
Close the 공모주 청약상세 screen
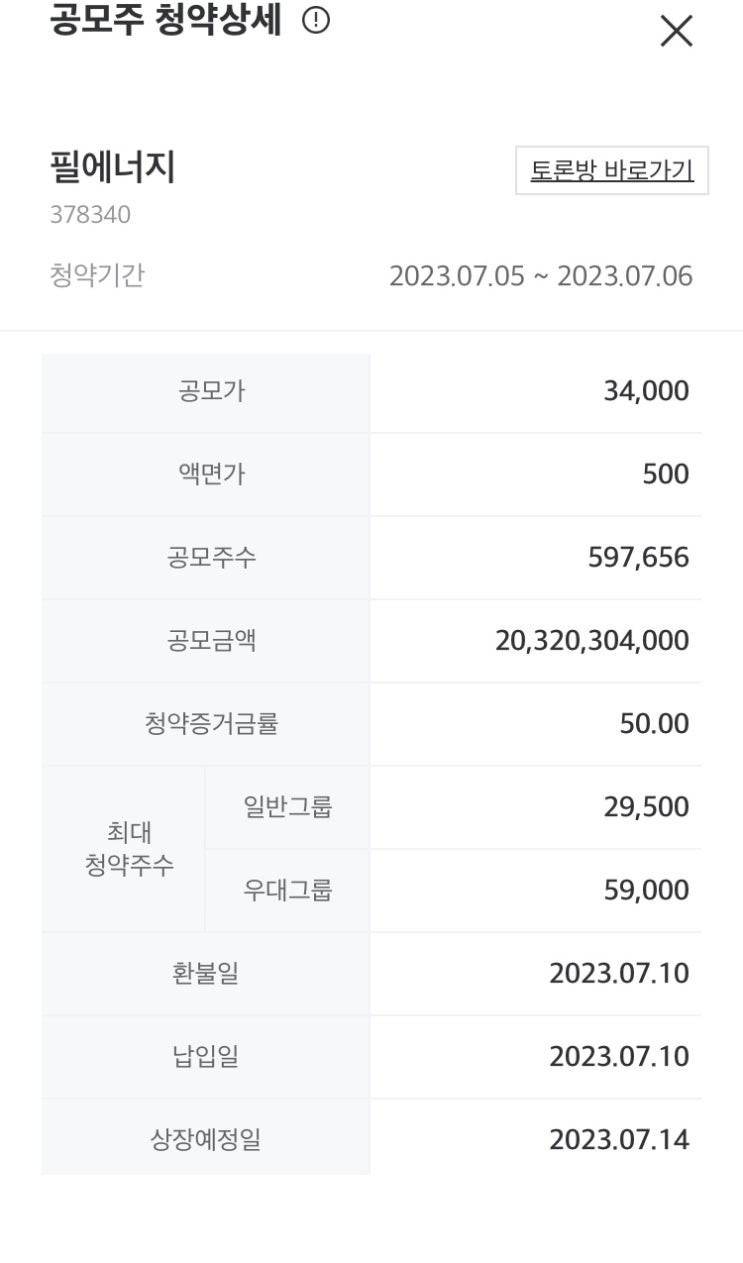point(676,32)
